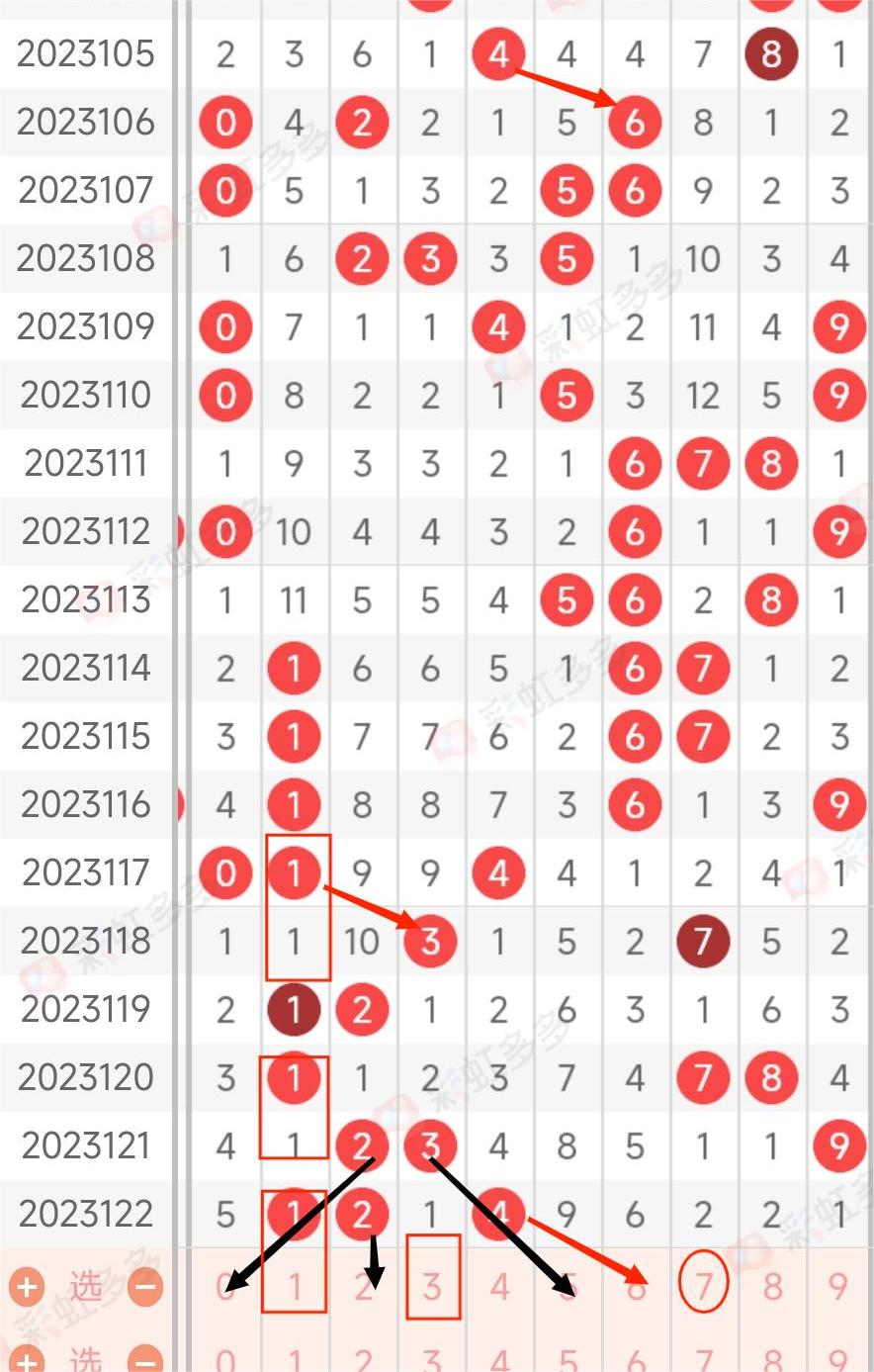Tap the plus button in the first 选 row
The image size is (874, 1372).
coord(27,1287)
